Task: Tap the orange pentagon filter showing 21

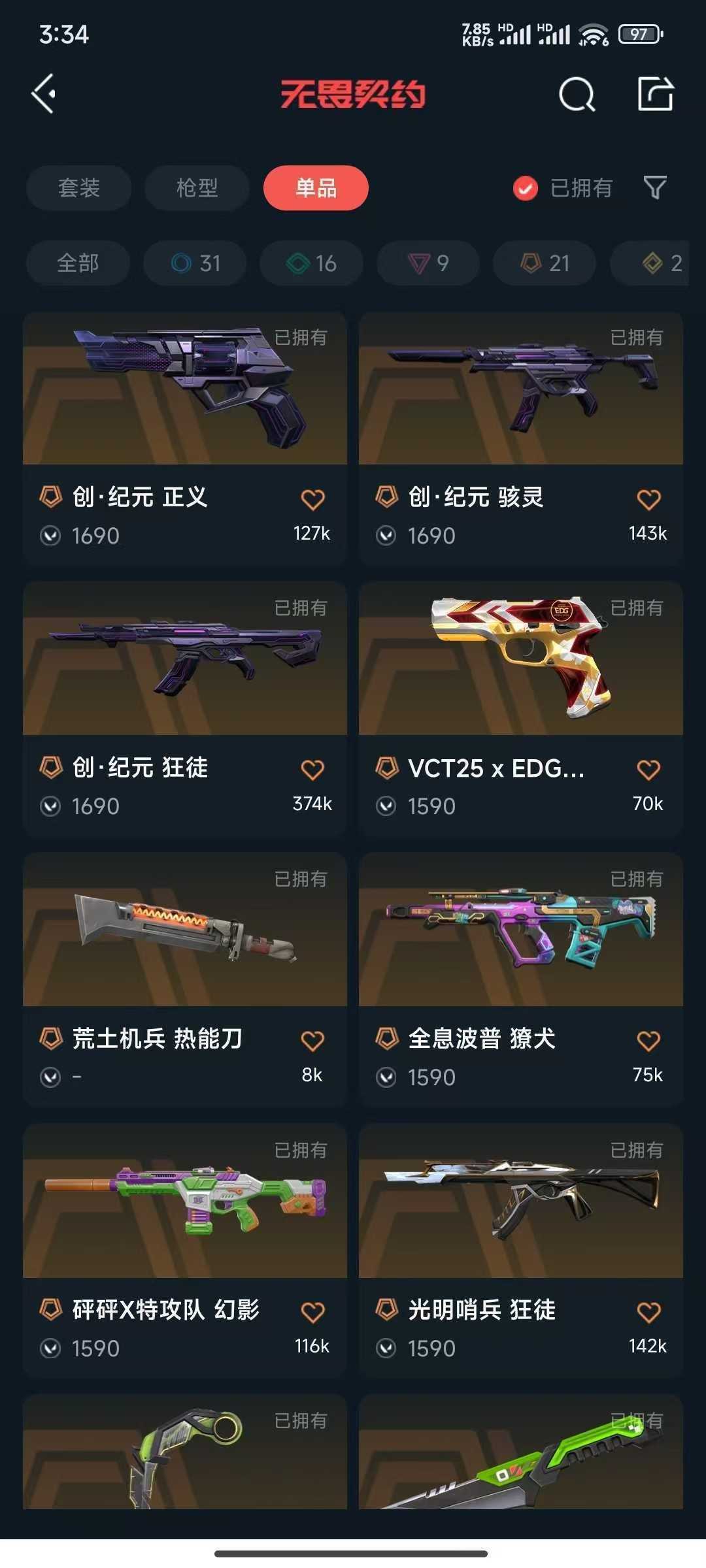Action: click(x=543, y=263)
